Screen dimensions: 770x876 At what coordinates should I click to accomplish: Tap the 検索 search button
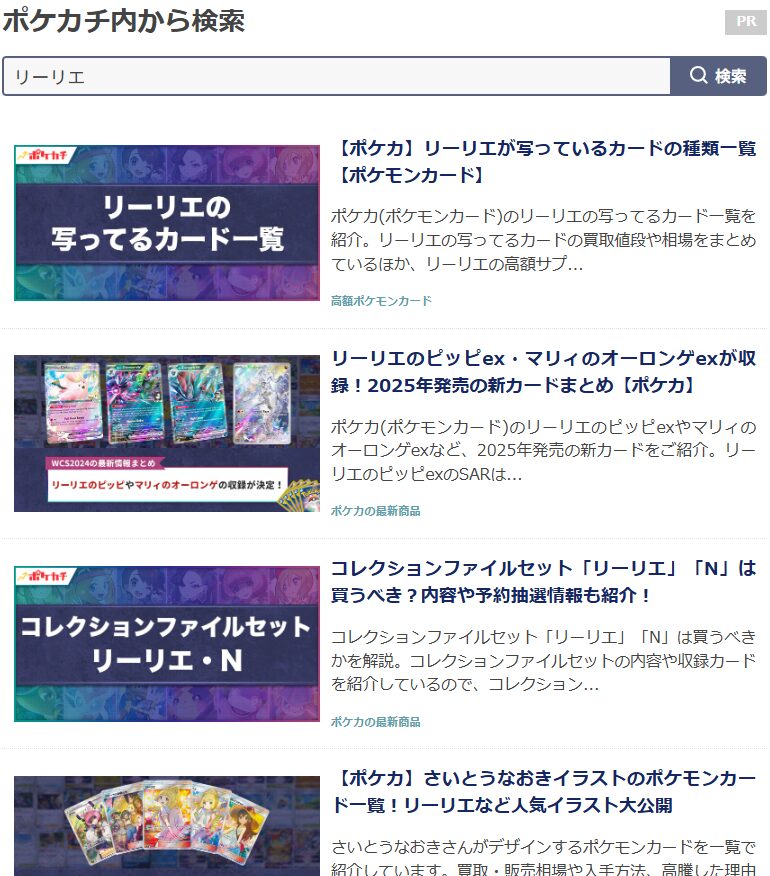(718, 76)
